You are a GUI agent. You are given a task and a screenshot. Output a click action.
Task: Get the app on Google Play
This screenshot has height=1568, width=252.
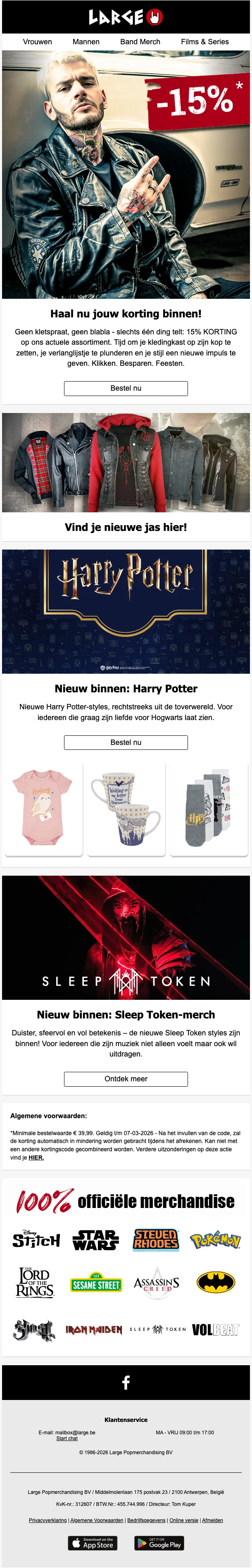coord(159,1543)
